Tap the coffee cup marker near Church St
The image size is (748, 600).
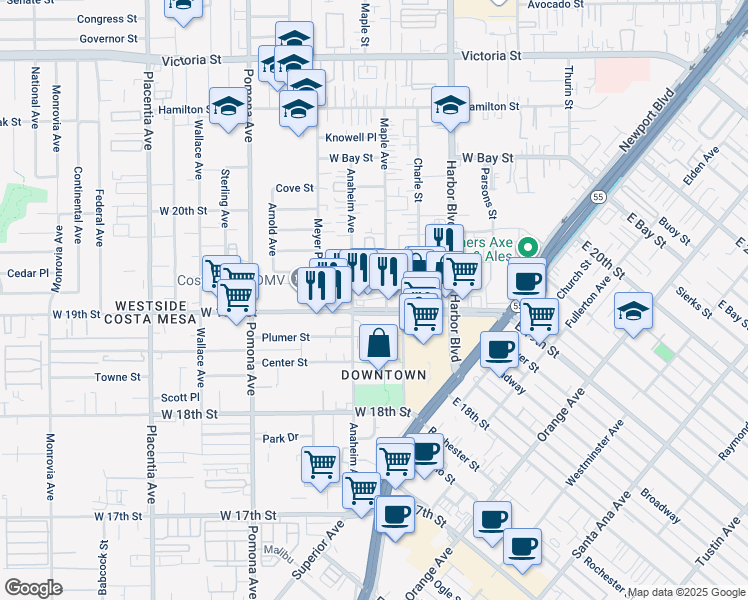[526, 280]
